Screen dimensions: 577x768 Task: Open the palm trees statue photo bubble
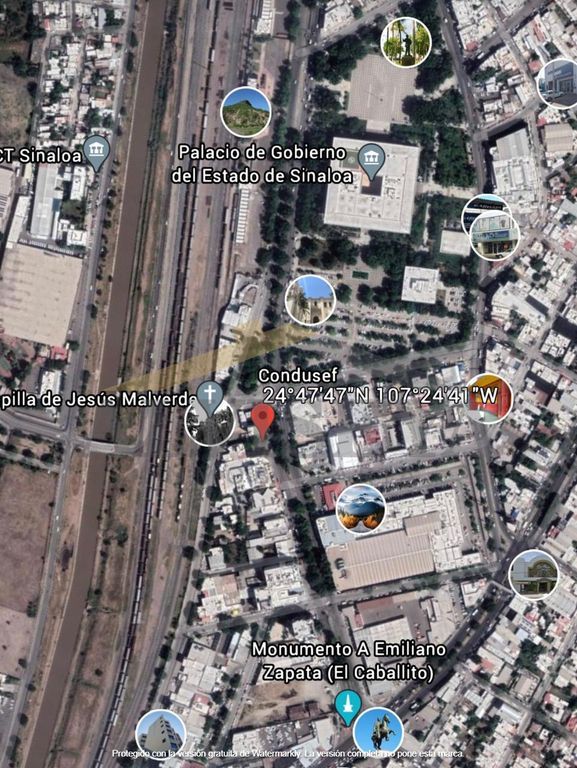tap(406, 42)
